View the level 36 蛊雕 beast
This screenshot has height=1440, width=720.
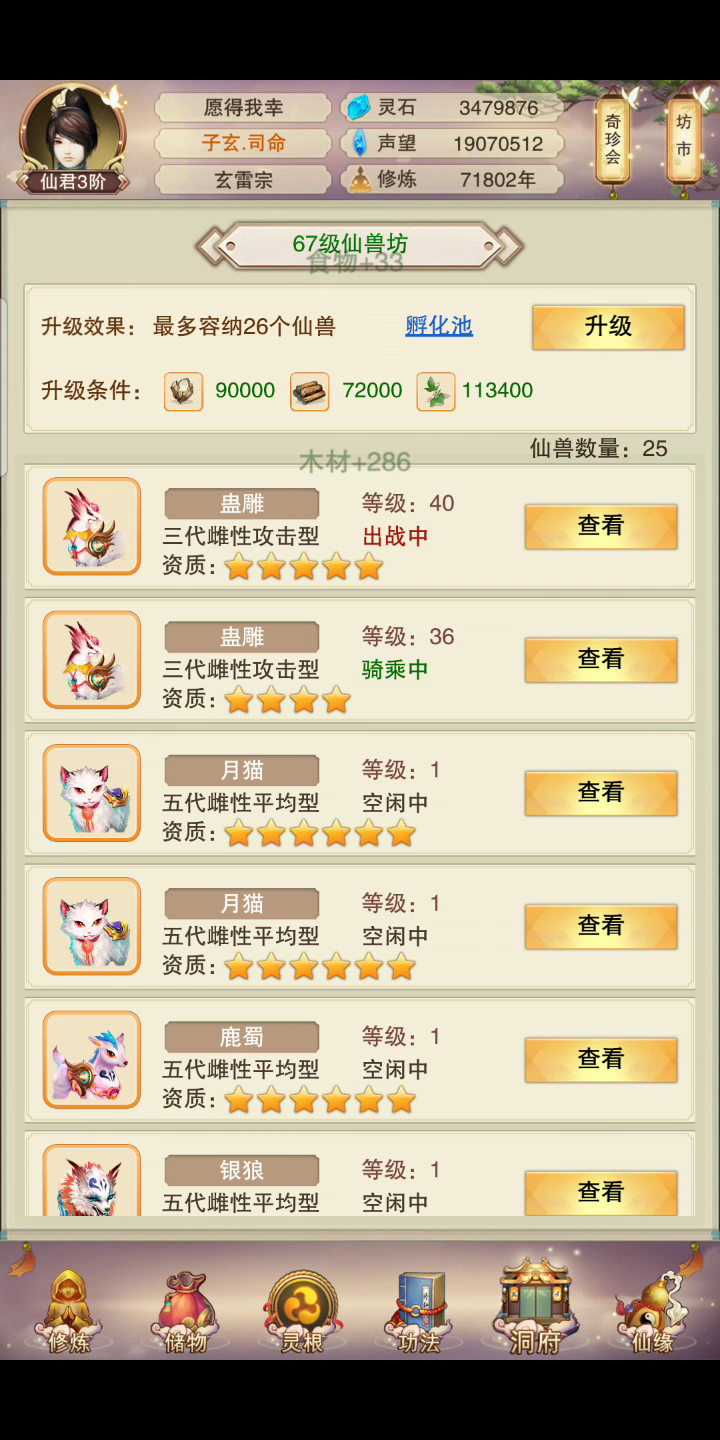[600, 659]
